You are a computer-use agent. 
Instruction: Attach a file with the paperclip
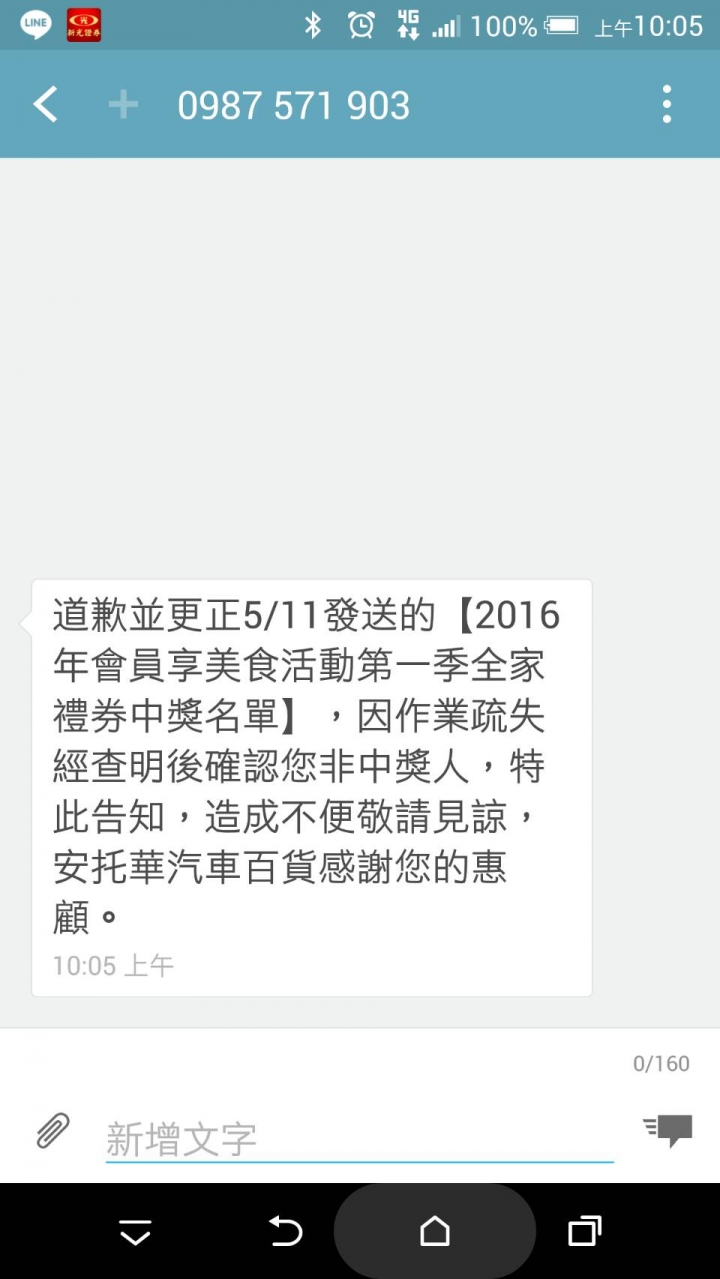tap(53, 1132)
